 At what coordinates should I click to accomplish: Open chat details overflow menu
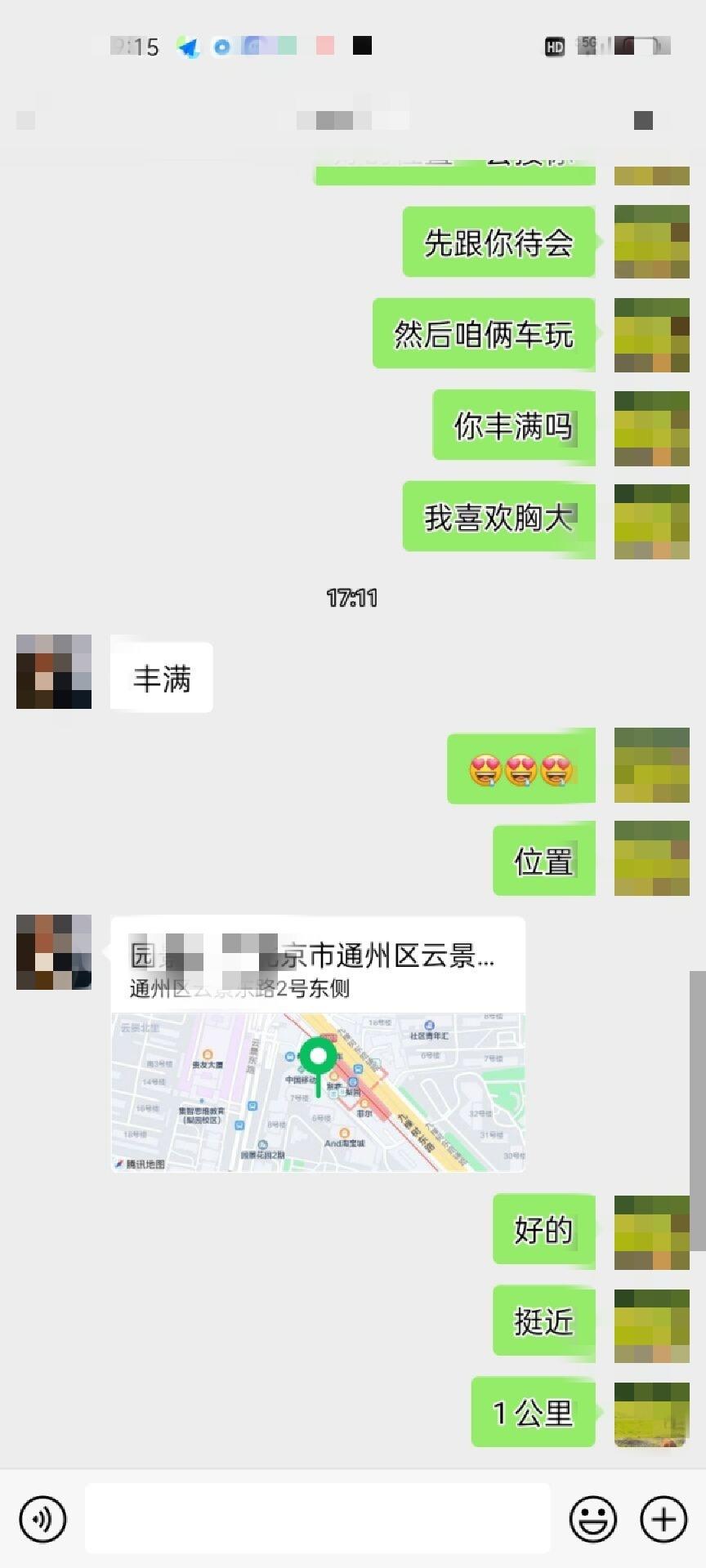tap(644, 121)
